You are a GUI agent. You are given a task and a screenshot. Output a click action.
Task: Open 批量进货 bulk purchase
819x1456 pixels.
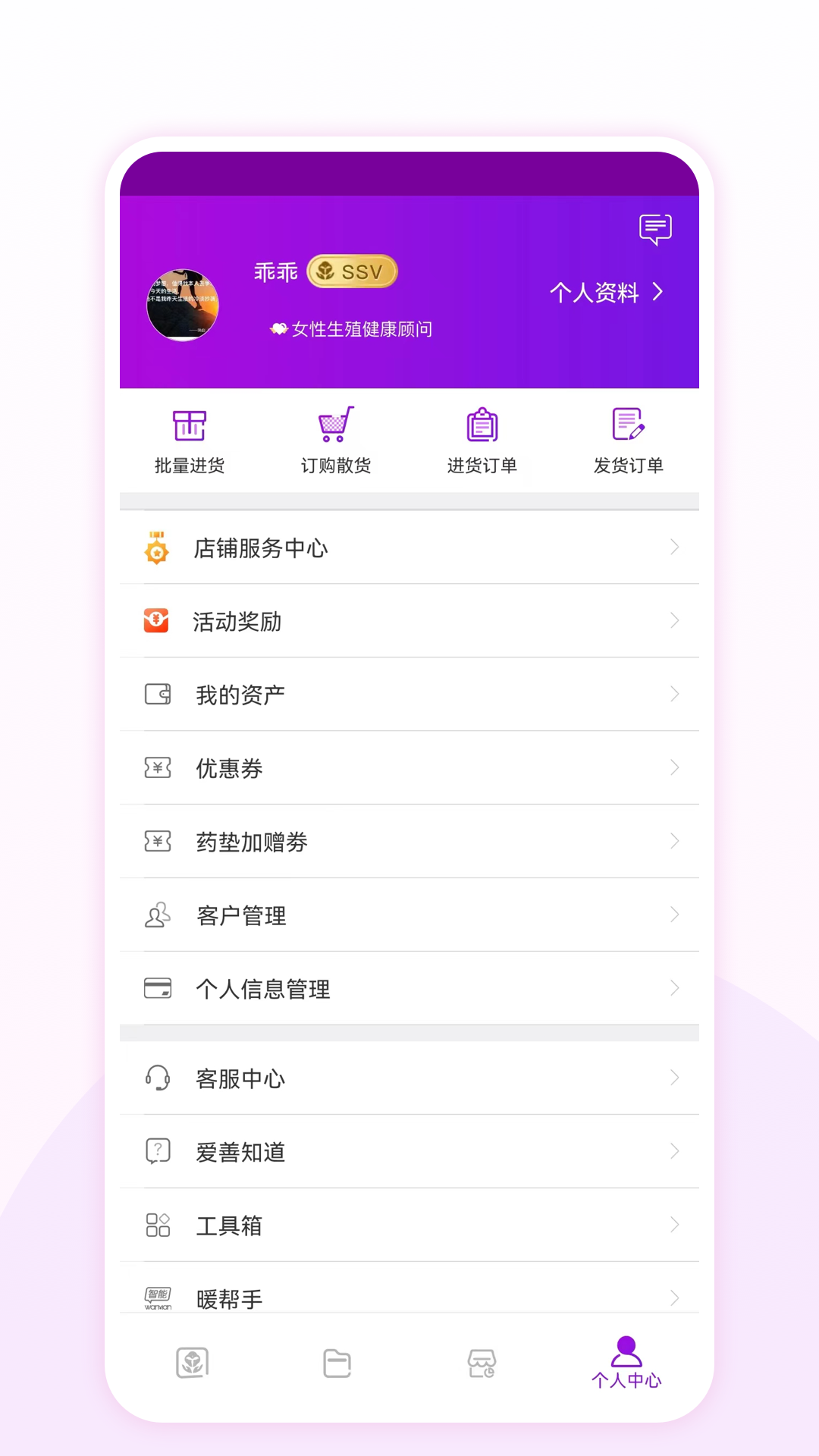click(x=190, y=441)
